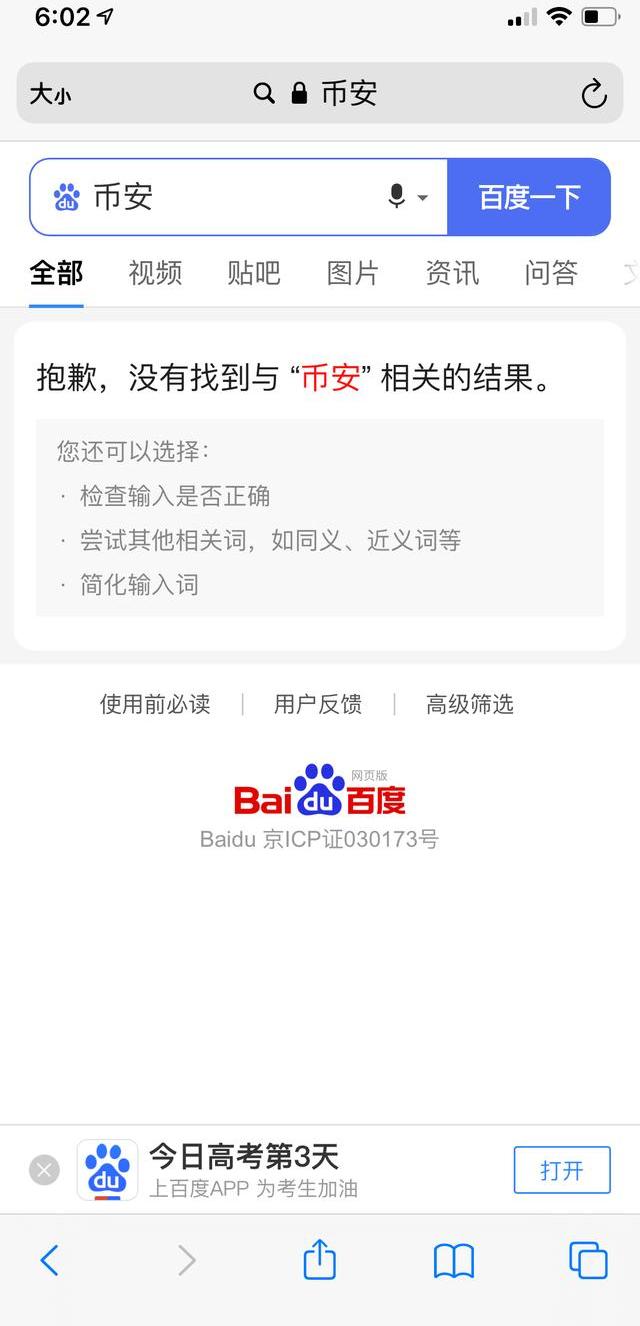Switch to the 视频 tab
Viewport: 640px width, 1326px height.
pos(155,272)
